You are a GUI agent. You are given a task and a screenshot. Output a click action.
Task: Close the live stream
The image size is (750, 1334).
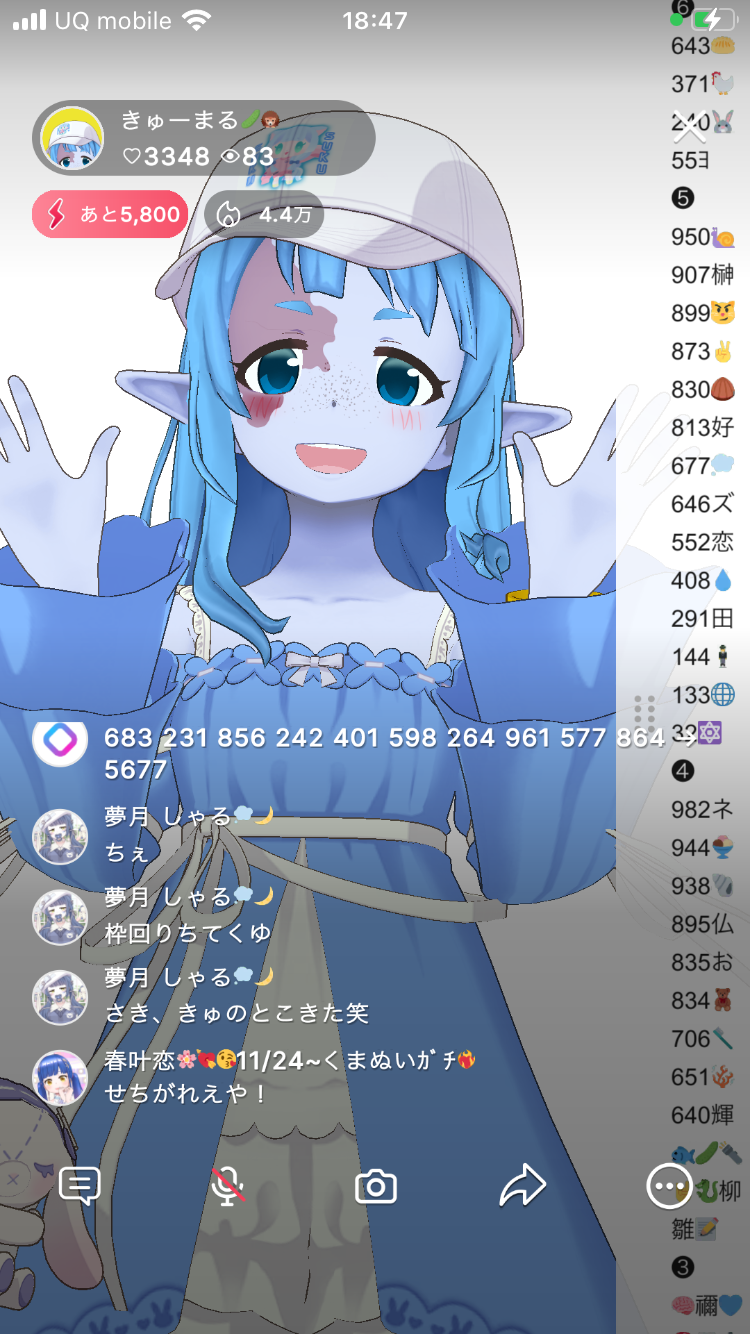pyautogui.click(x=692, y=127)
